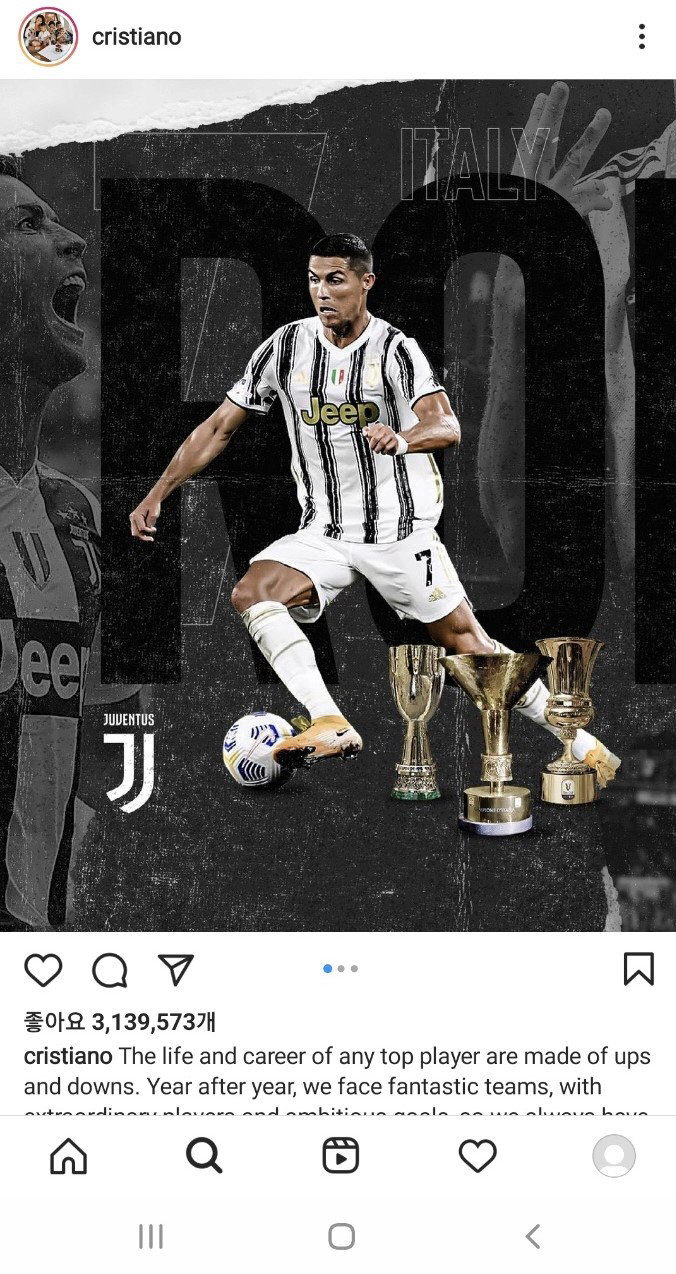Tap the Juventus post image

(x=338, y=505)
